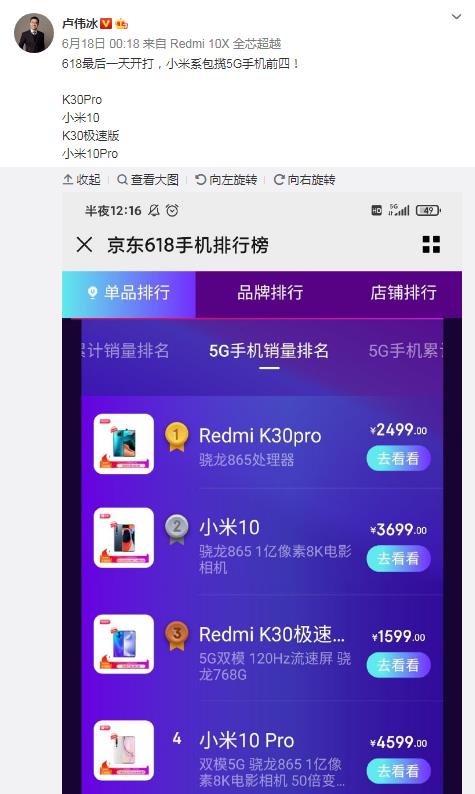The height and width of the screenshot is (794, 475).
Task: Rotate the image left with 向左旋转
Action: (x=226, y=180)
